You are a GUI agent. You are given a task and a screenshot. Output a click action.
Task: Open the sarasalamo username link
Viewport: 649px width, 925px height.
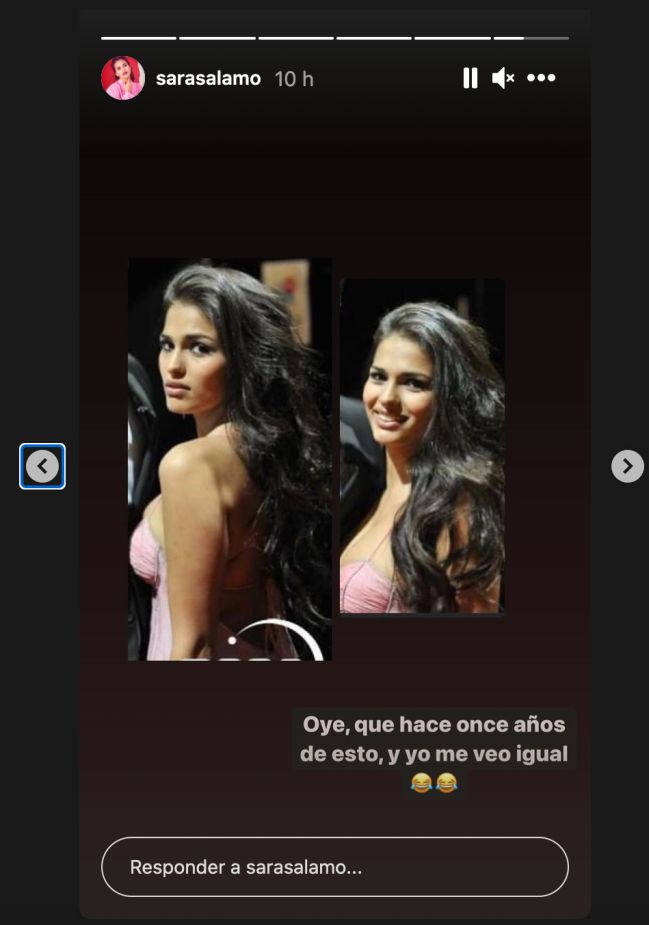click(208, 78)
